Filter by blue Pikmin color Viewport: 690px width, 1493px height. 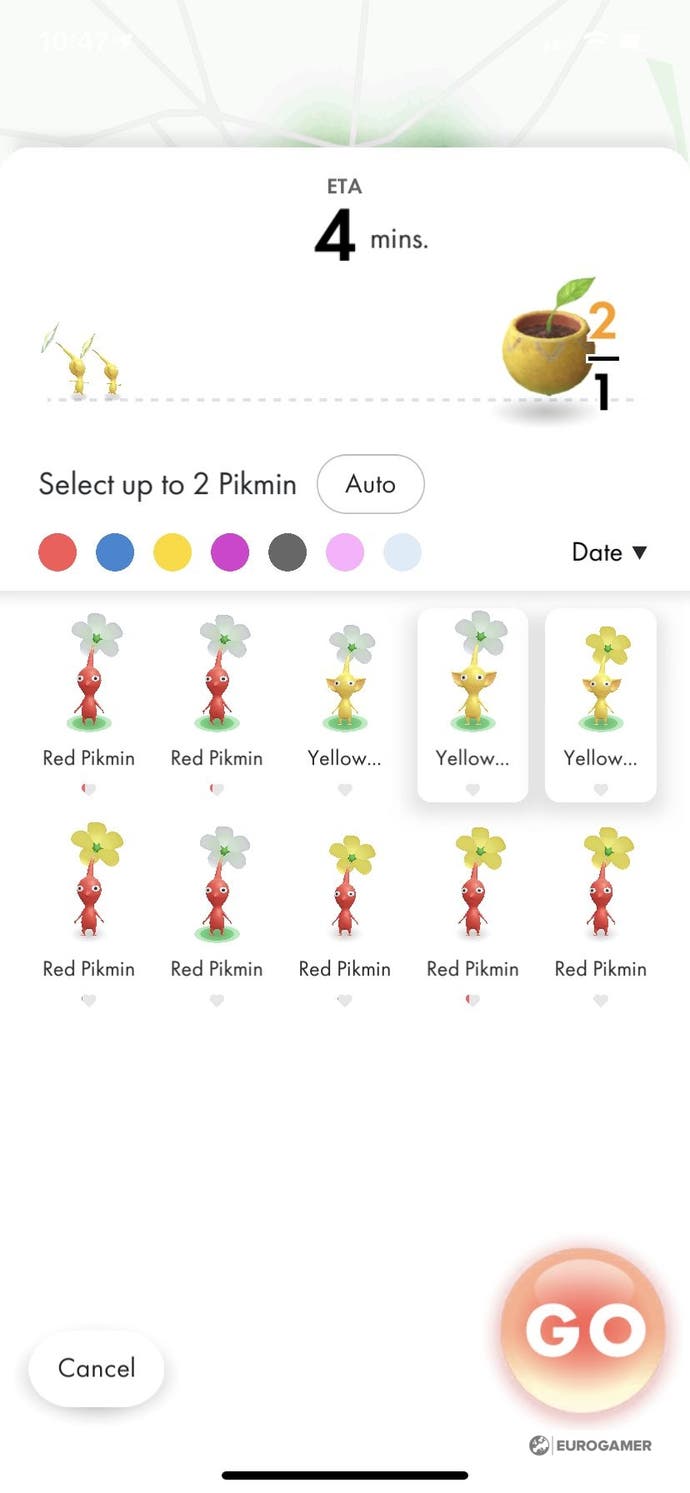click(x=115, y=552)
